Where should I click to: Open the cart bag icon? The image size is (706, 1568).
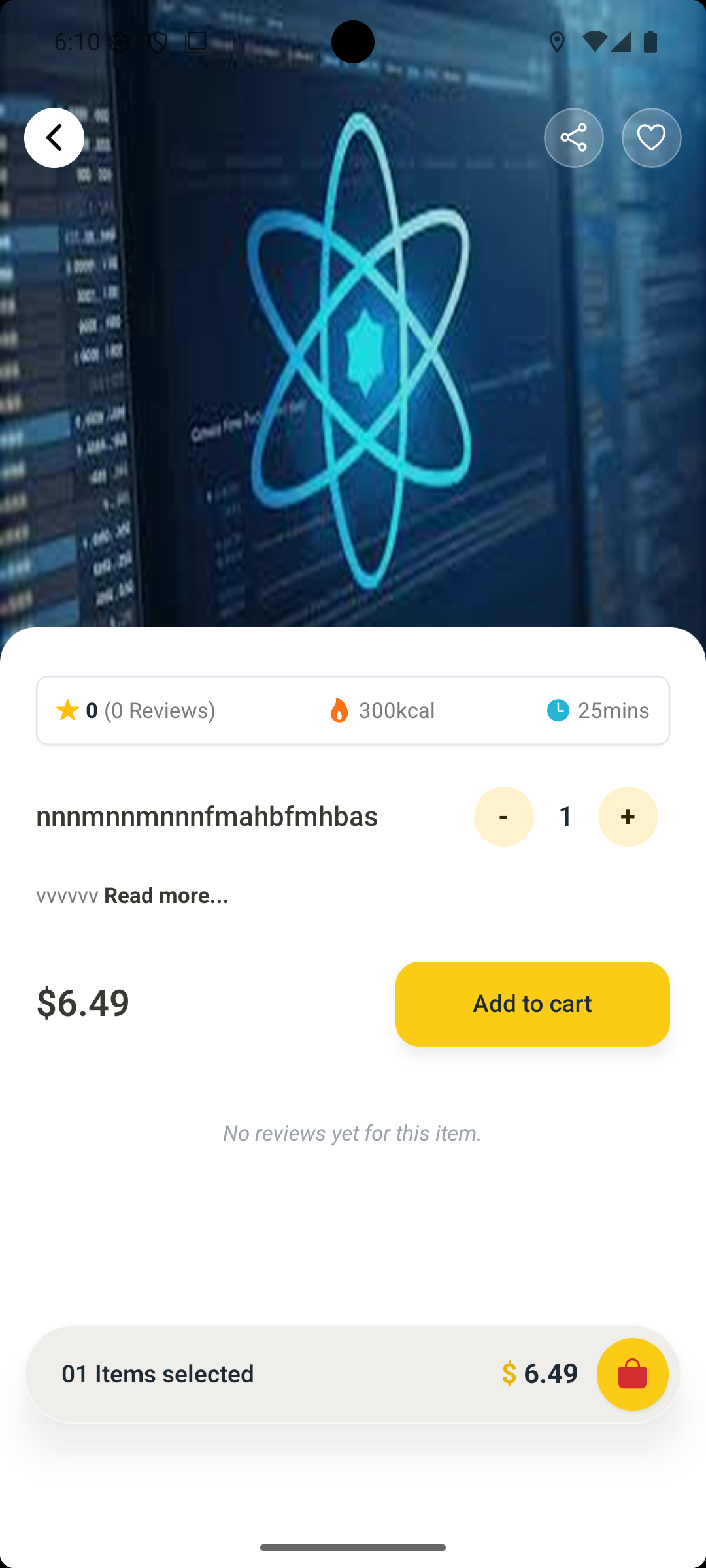(x=632, y=1374)
